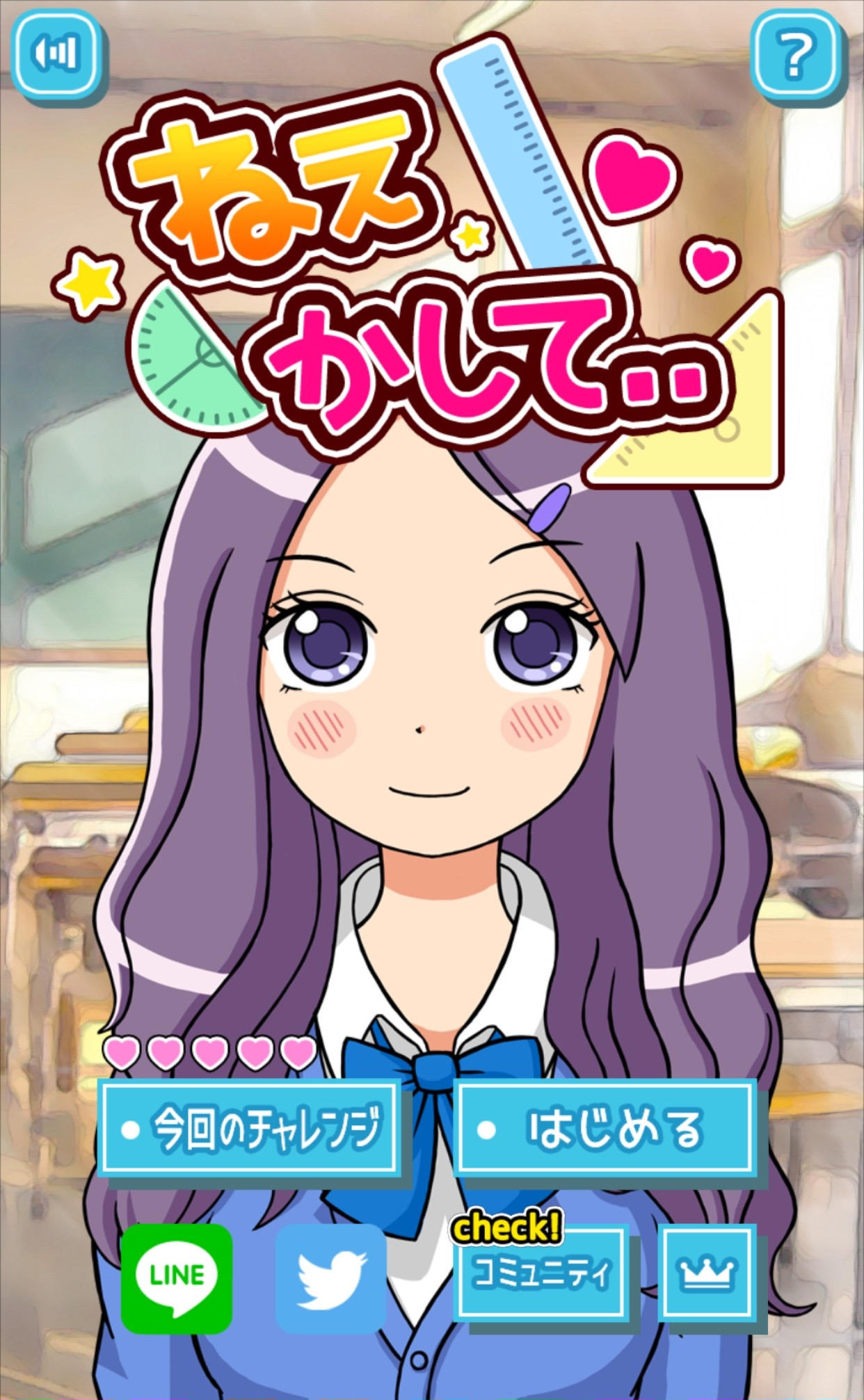Start the game with はじめる
Image resolution: width=864 pixels, height=1400 pixels.
pyautogui.click(x=605, y=1128)
